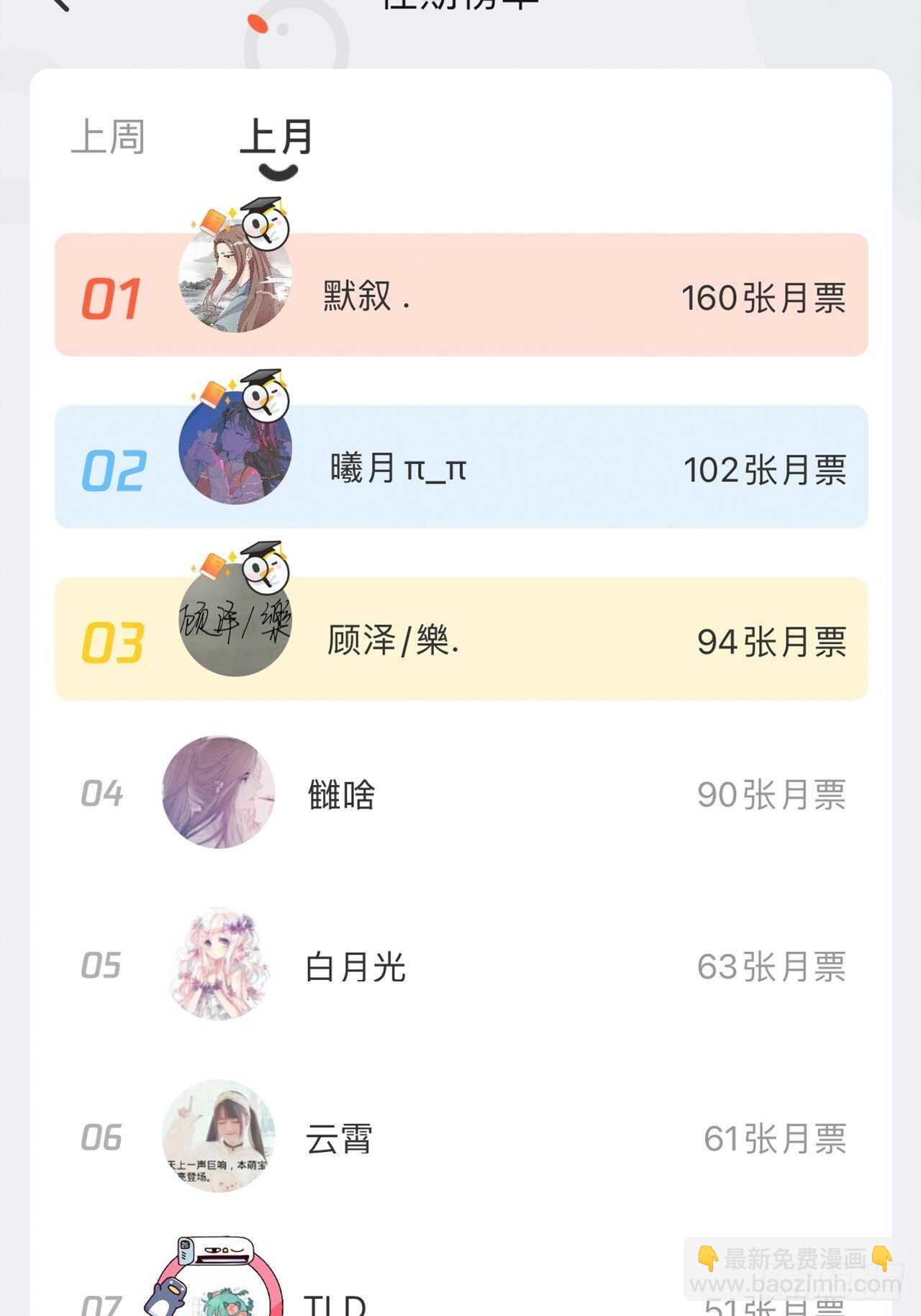921x1316 pixels.
Task: Open user 白月光's row
Action: [460, 966]
